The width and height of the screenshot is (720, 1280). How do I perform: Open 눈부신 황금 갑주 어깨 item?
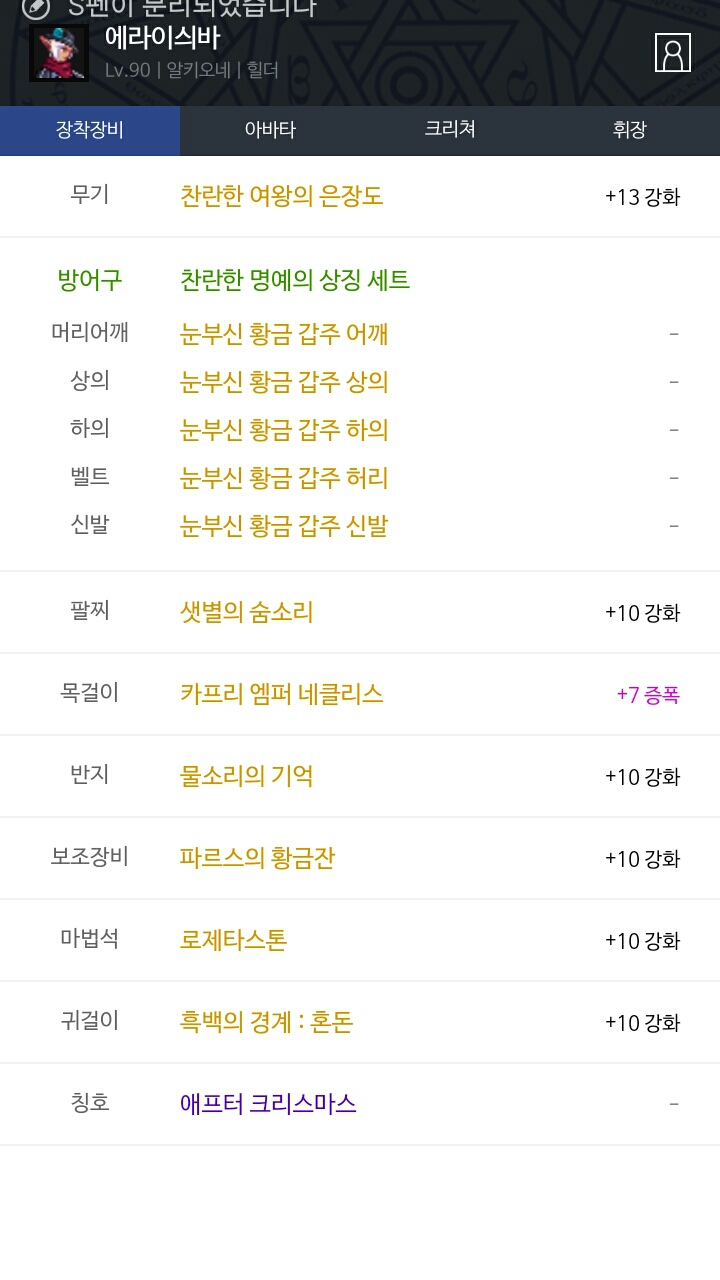click(x=284, y=334)
